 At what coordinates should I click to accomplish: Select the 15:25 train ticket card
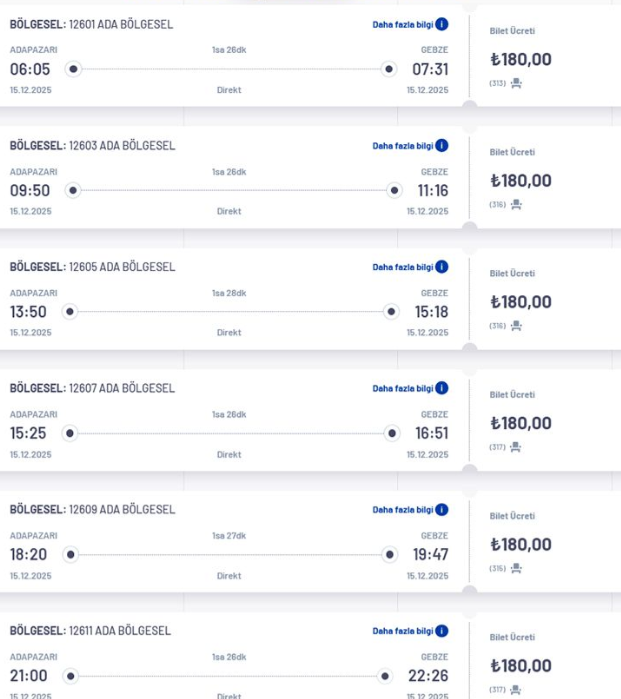click(229, 433)
